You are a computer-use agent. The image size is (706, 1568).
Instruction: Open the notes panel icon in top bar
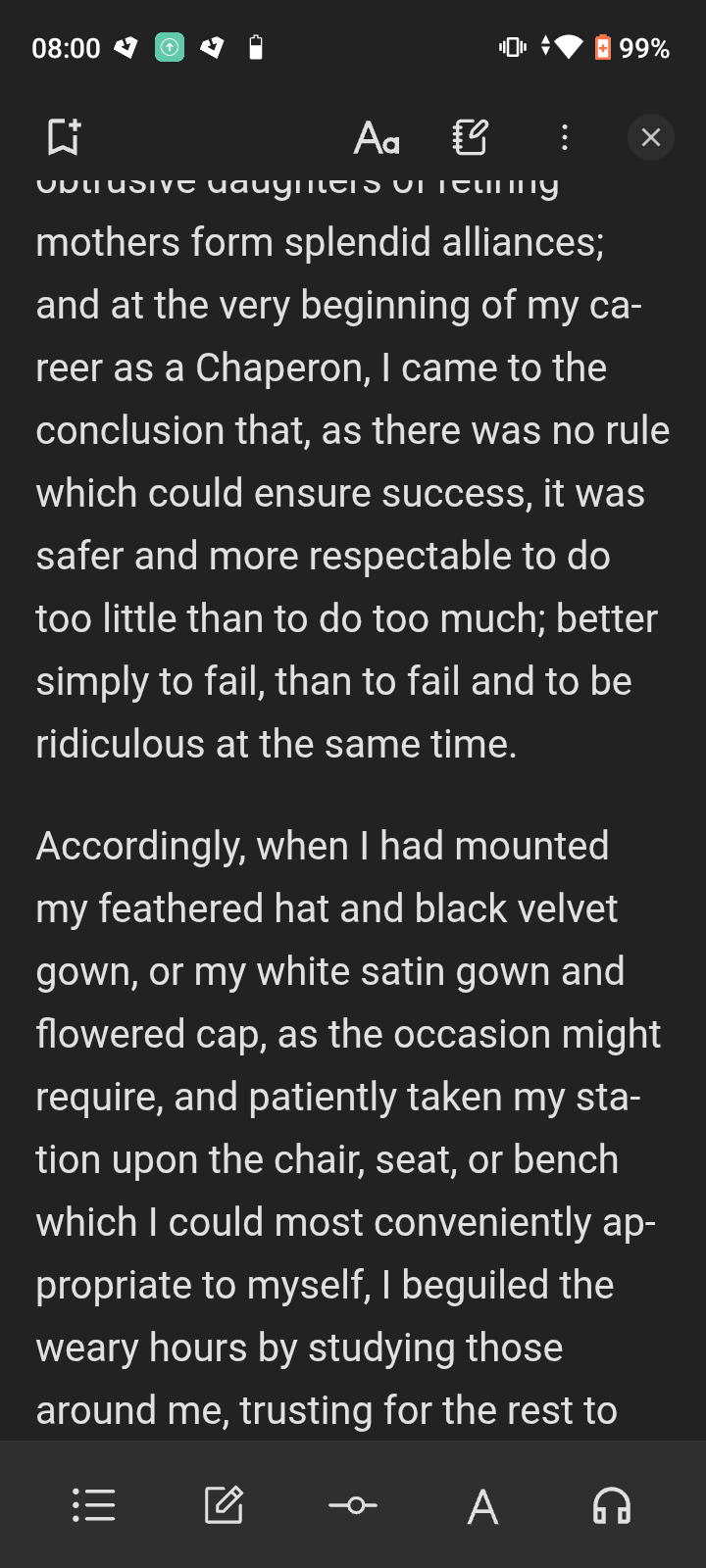point(471,137)
